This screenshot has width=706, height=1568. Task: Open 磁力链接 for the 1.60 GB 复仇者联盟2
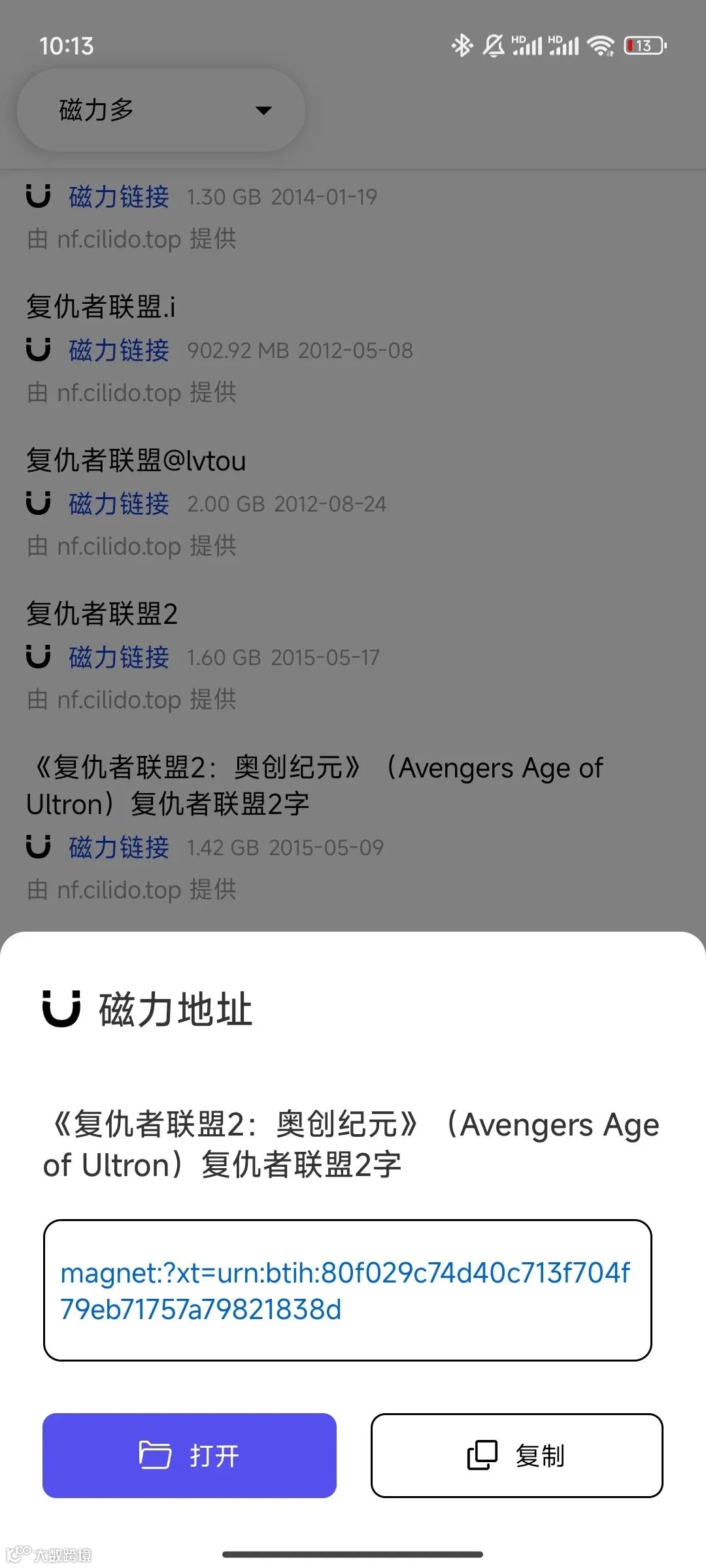[x=118, y=657]
